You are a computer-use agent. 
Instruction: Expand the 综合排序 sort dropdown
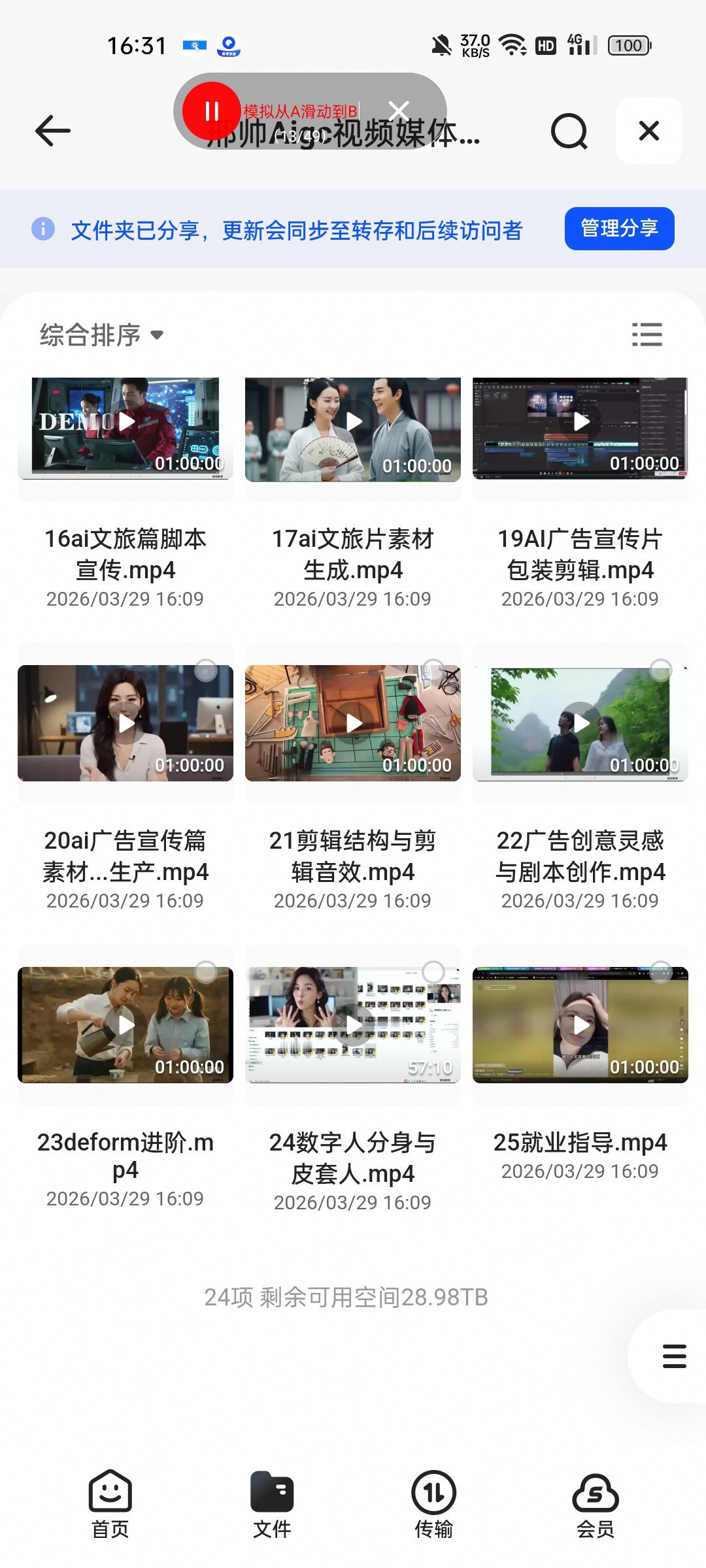[101, 335]
